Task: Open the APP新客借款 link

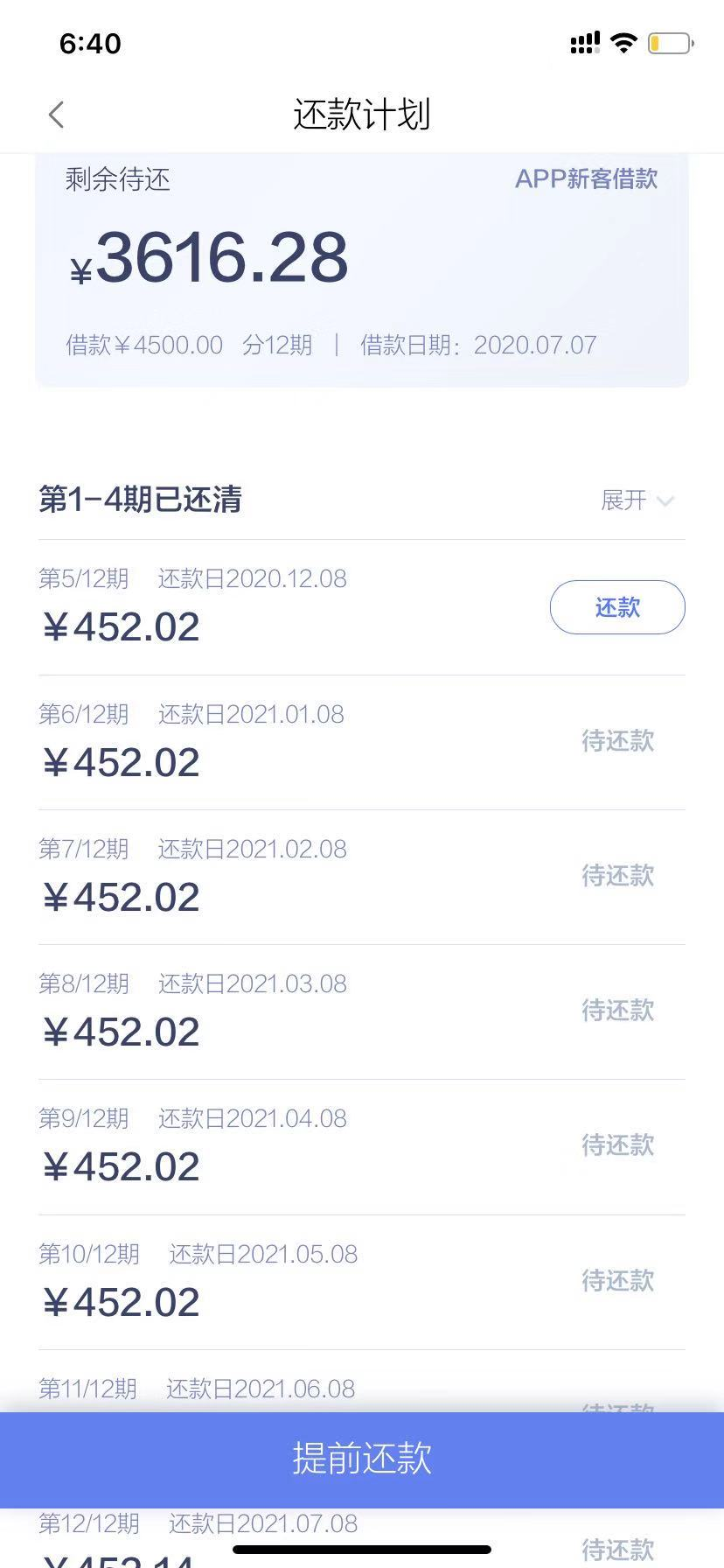Action: pyautogui.click(x=586, y=179)
